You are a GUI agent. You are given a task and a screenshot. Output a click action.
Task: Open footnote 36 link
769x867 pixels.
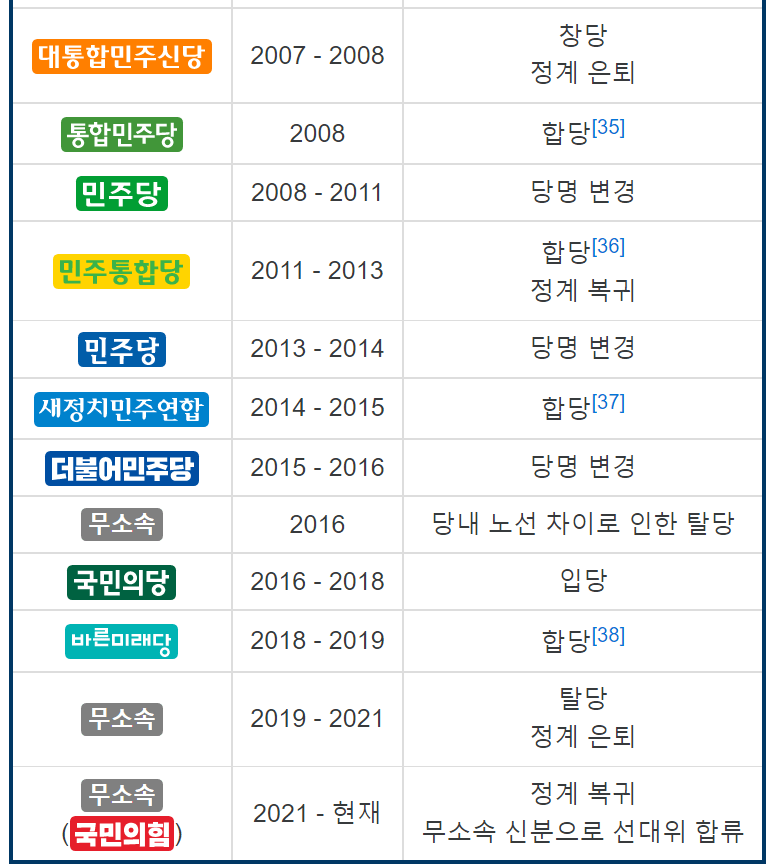pos(608,246)
